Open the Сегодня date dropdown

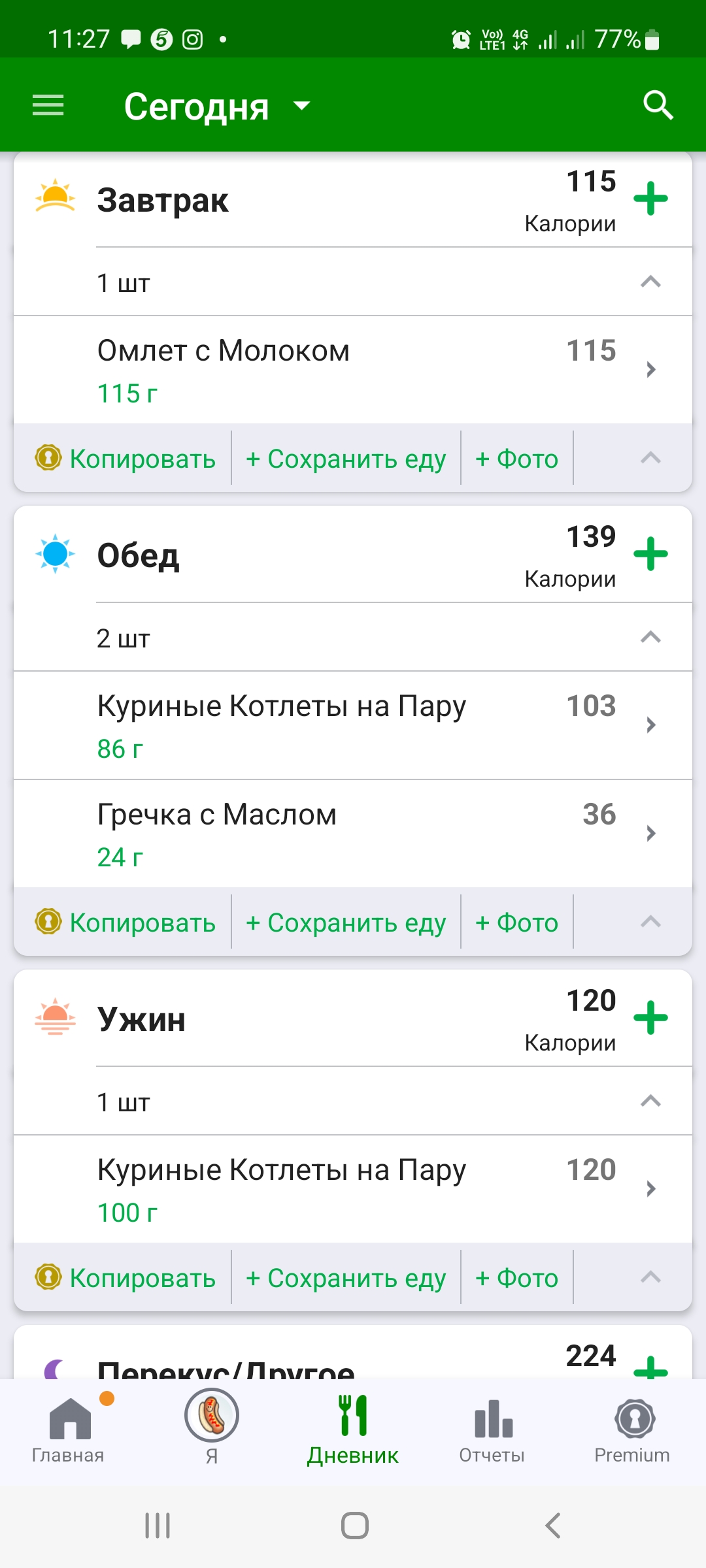coord(217,106)
